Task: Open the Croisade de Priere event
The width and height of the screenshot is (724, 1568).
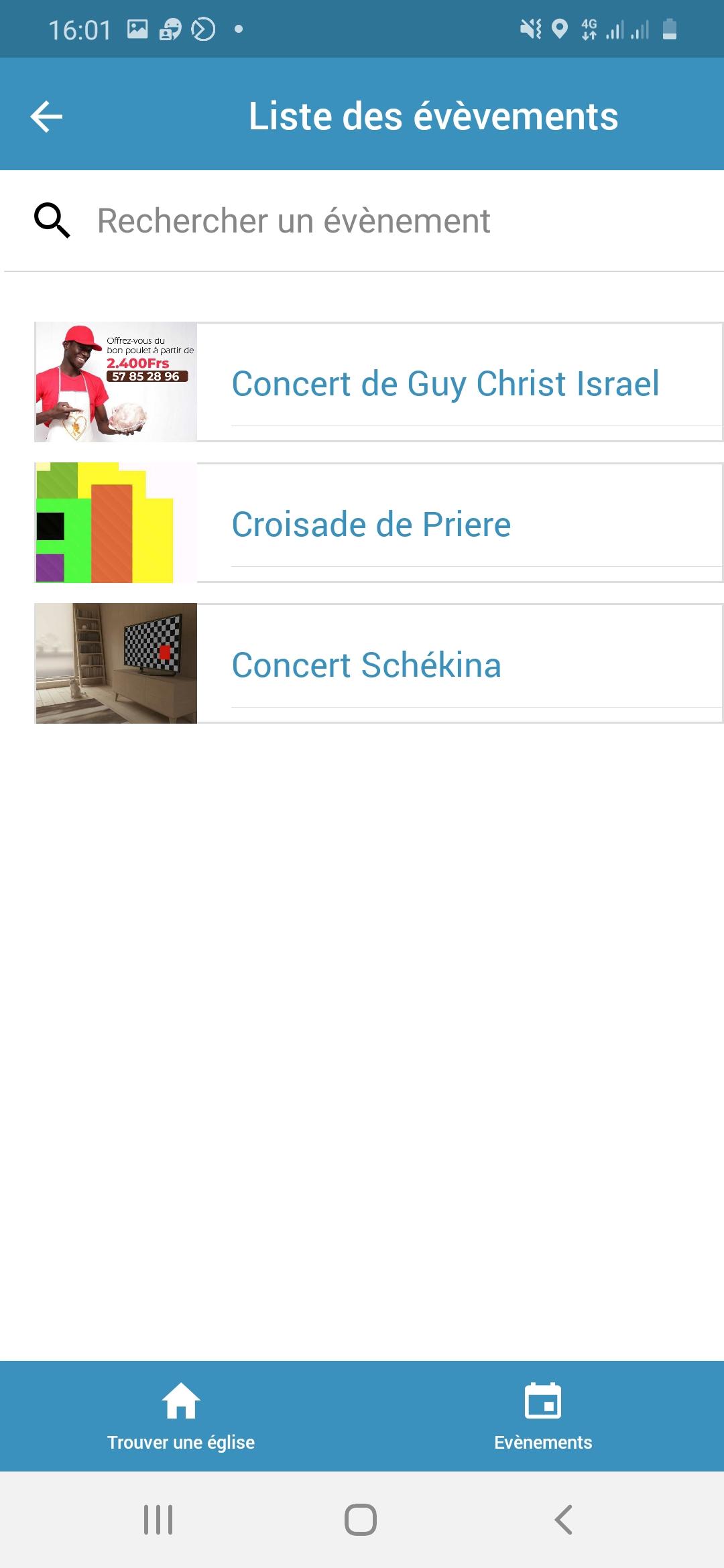Action: [379, 523]
